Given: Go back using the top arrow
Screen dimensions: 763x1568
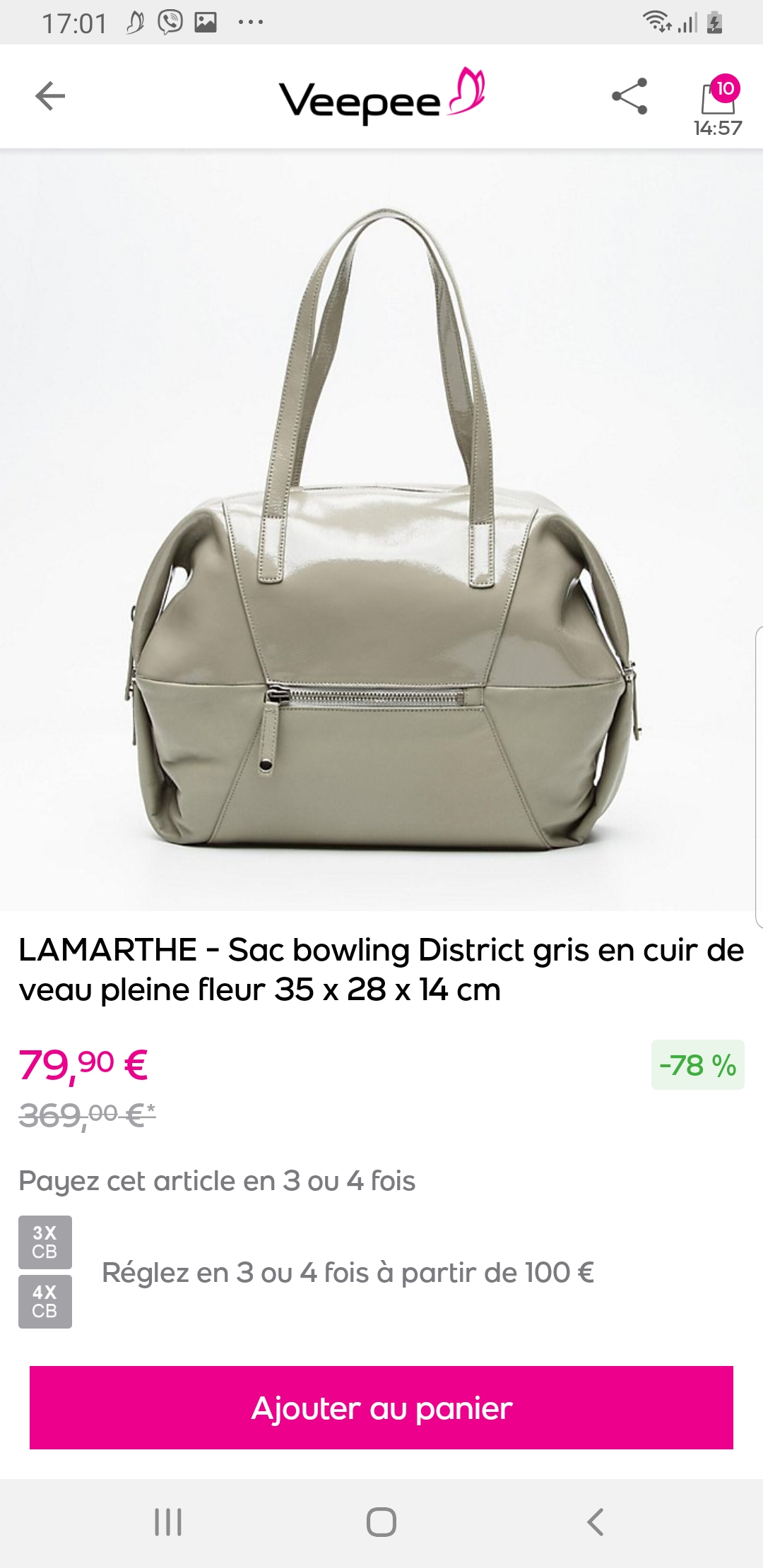Looking at the screenshot, I should (x=50, y=96).
